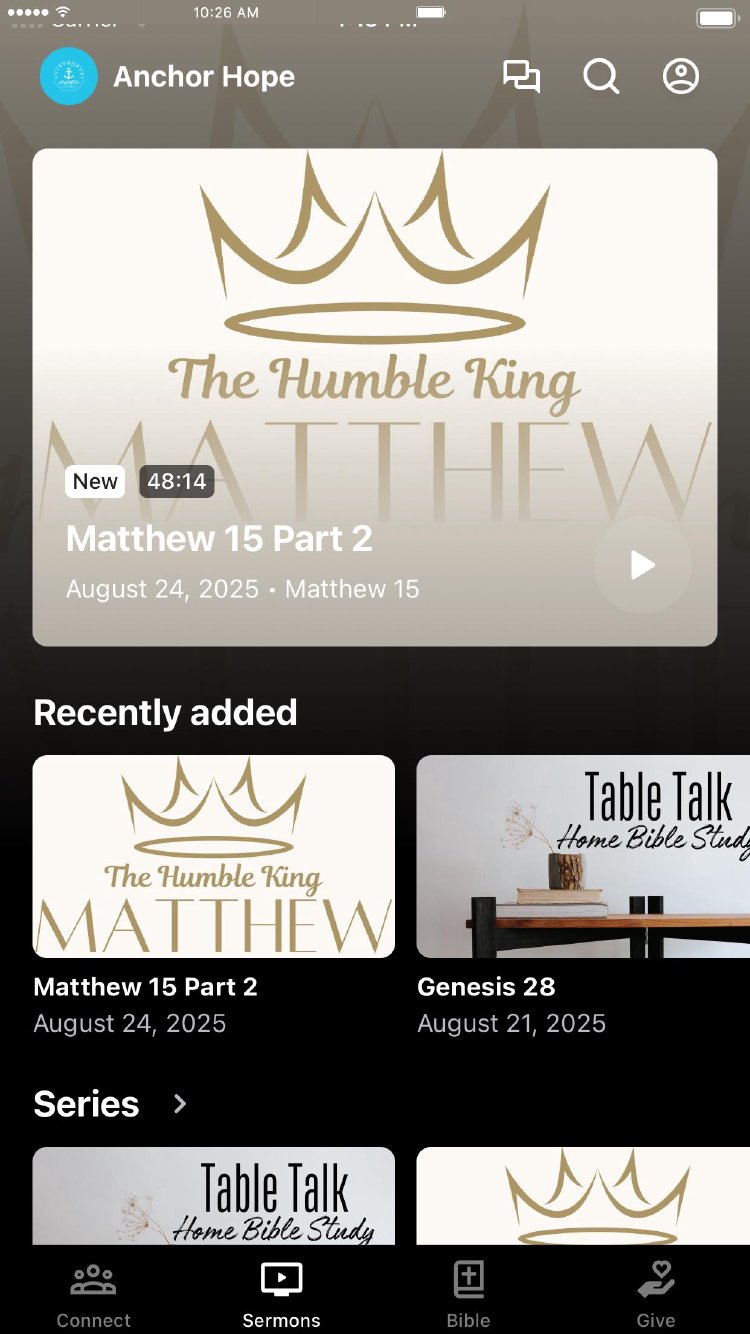This screenshot has width=750, height=1334.
Task: Open the messages chat icon
Action: 521,77
